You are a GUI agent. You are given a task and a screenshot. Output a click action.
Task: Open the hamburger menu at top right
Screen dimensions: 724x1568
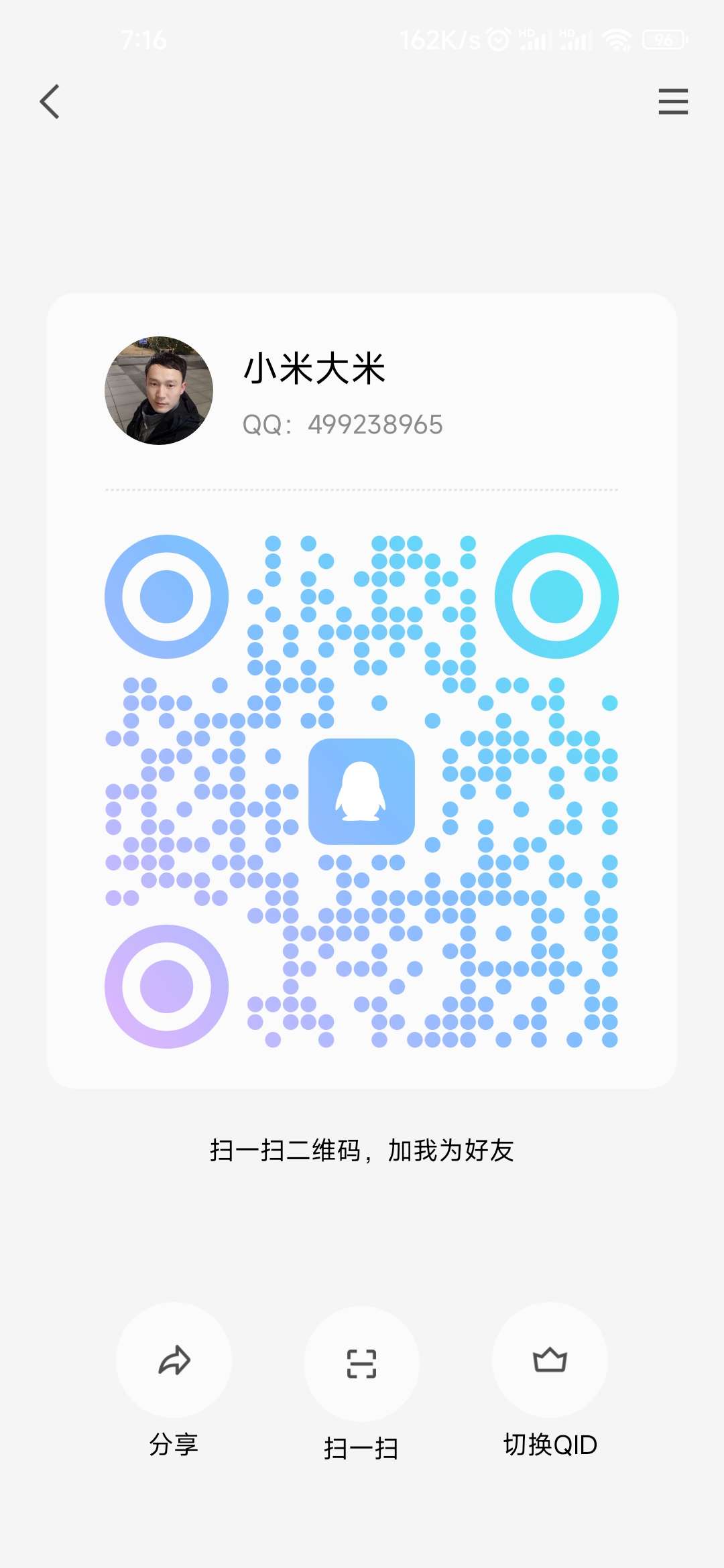click(x=673, y=102)
